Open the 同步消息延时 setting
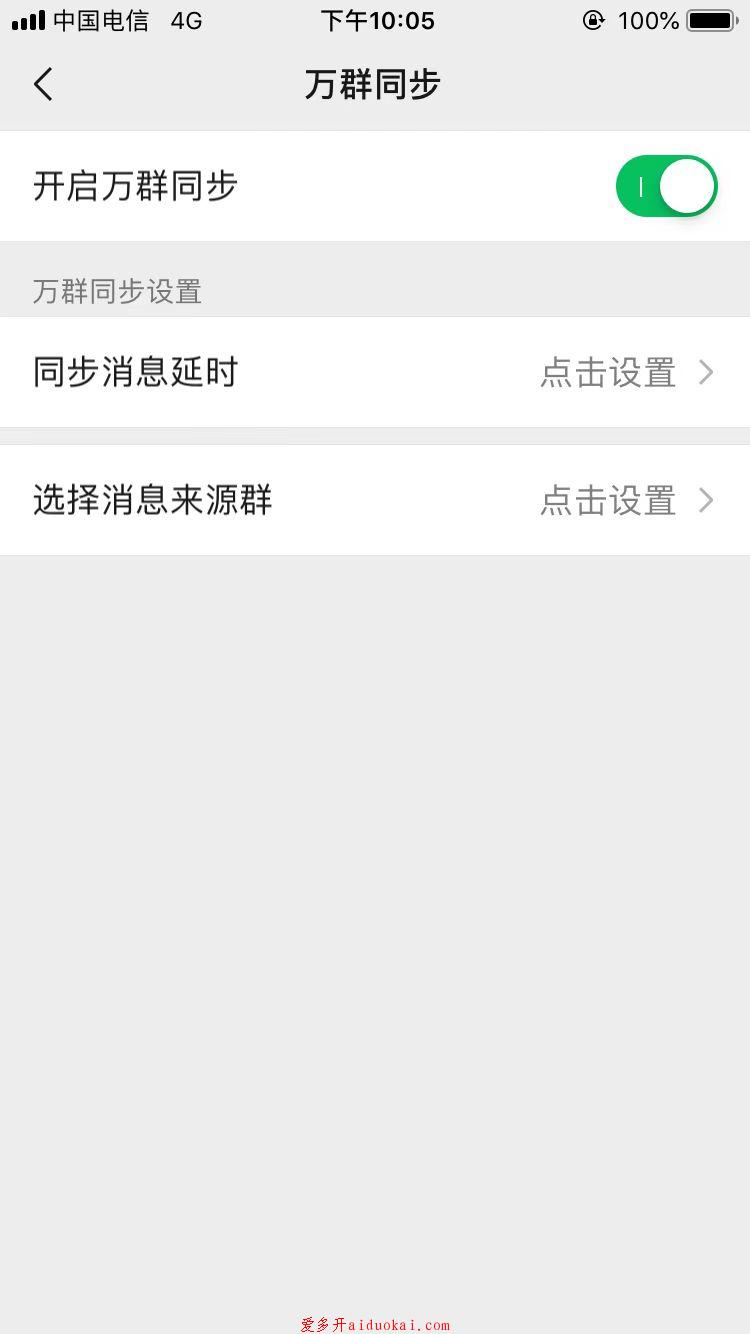750x1334 pixels. [x=375, y=372]
